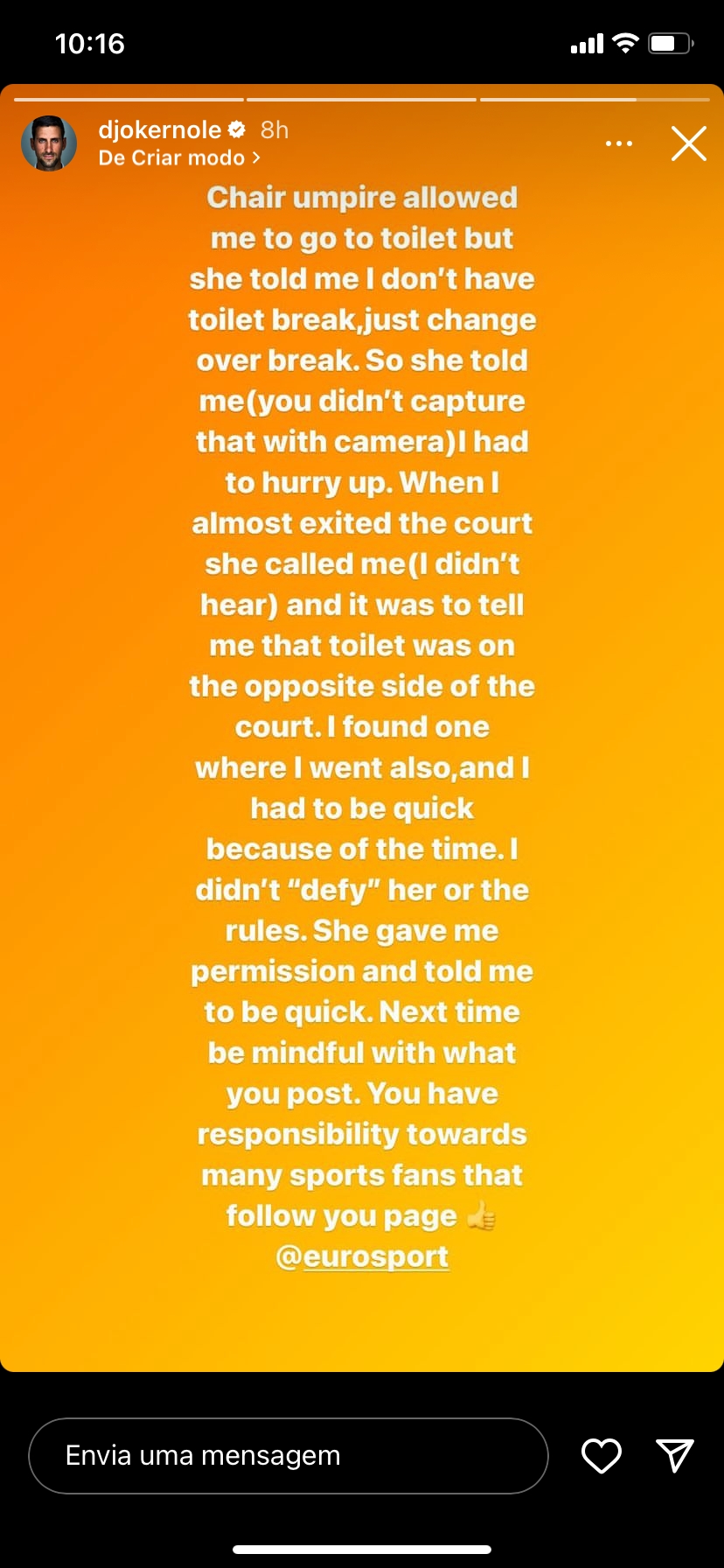Image resolution: width=724 pixels, height=1568 pixels.
Task: Close the story with the X button
Action: (x=688, y=143)
